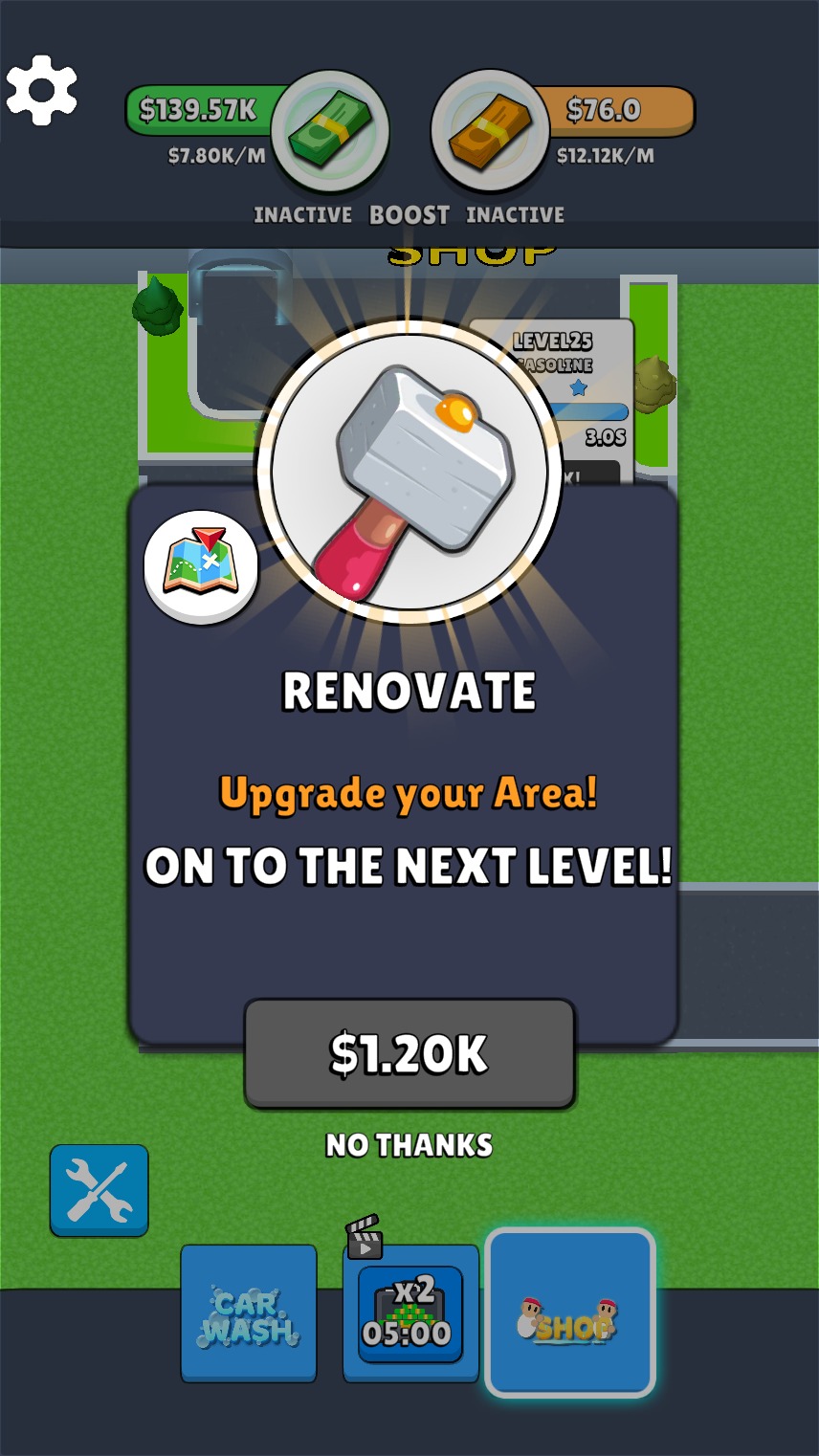Open the map icon
The image size is (819, 1456).
(201, 567)
